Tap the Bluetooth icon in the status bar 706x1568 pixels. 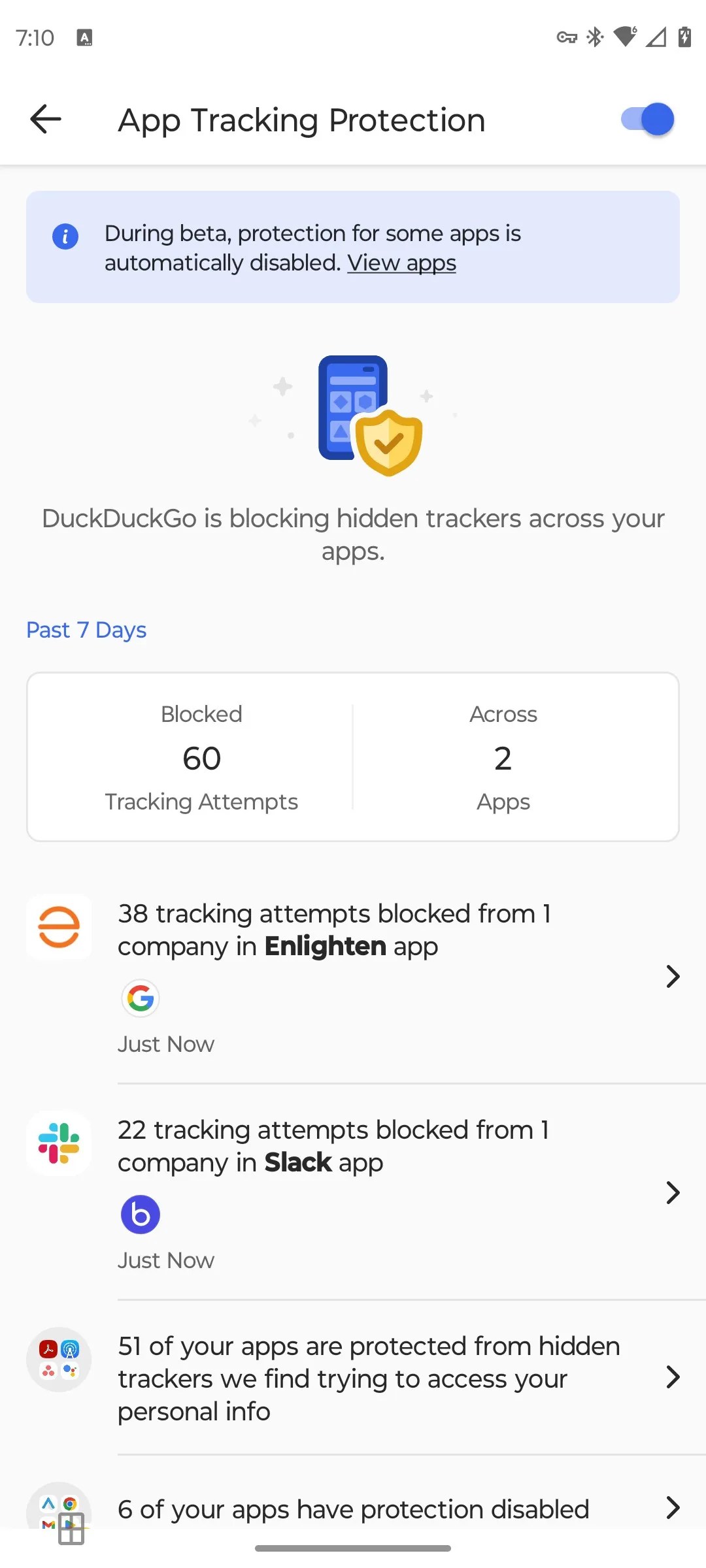(x=595, y=37)
